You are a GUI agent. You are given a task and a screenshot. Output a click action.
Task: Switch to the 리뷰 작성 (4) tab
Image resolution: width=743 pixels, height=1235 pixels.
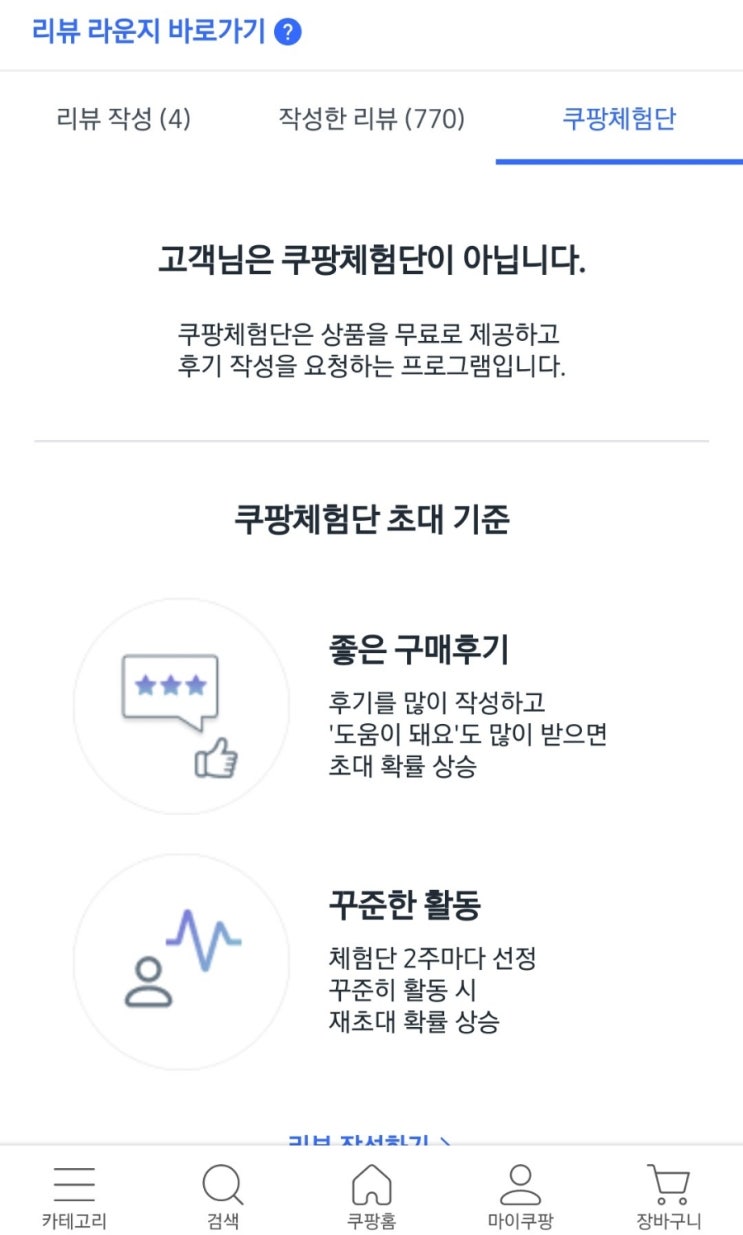(124, 120)
